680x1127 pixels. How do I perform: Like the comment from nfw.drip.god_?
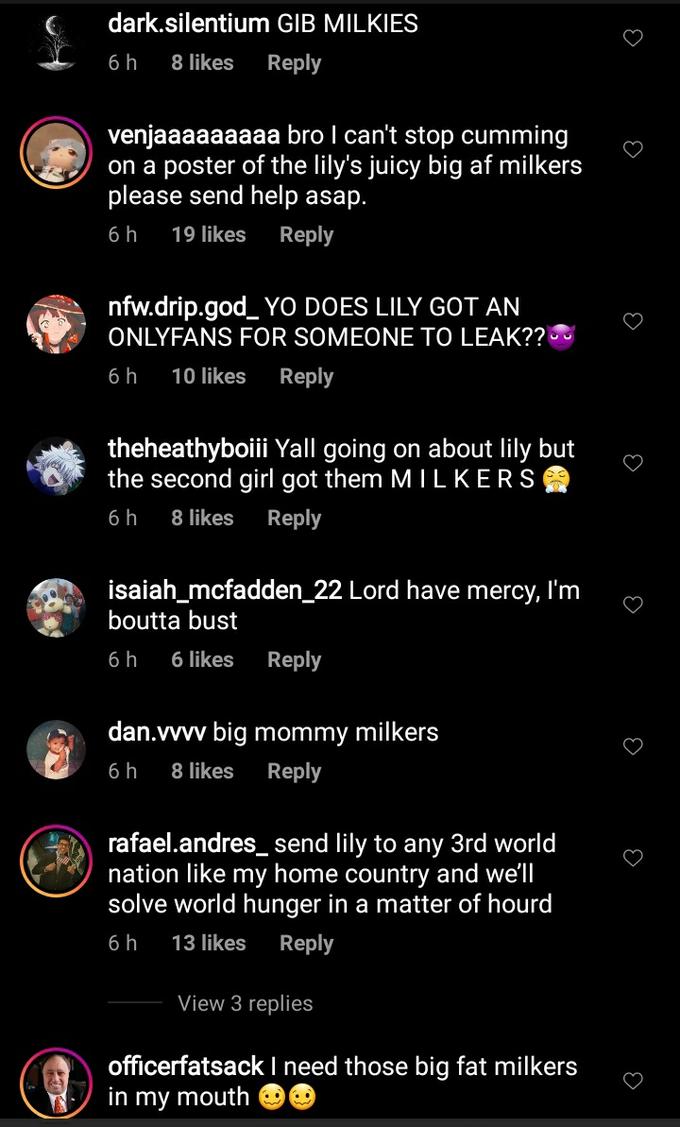coord(632,321)
